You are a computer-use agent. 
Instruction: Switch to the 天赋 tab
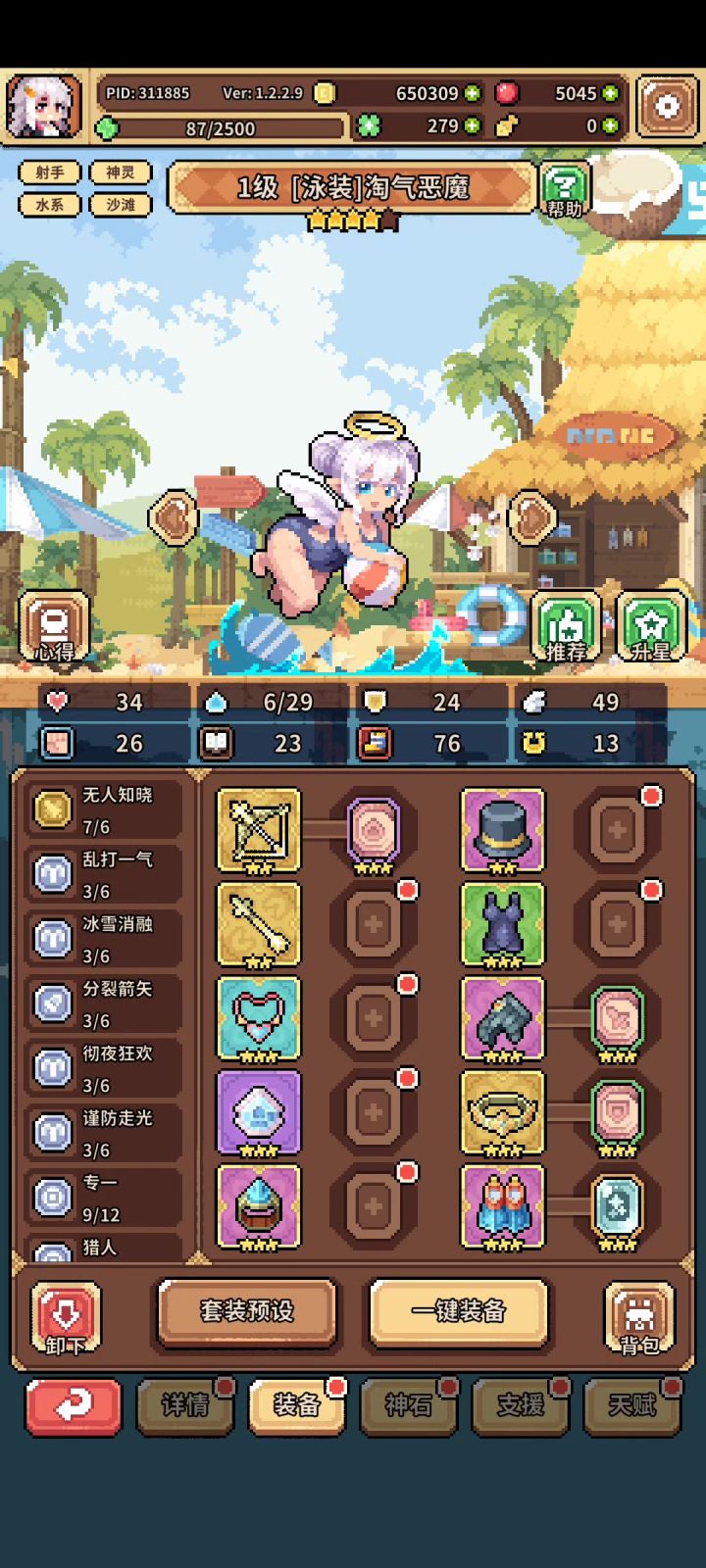pos(632,1405)
